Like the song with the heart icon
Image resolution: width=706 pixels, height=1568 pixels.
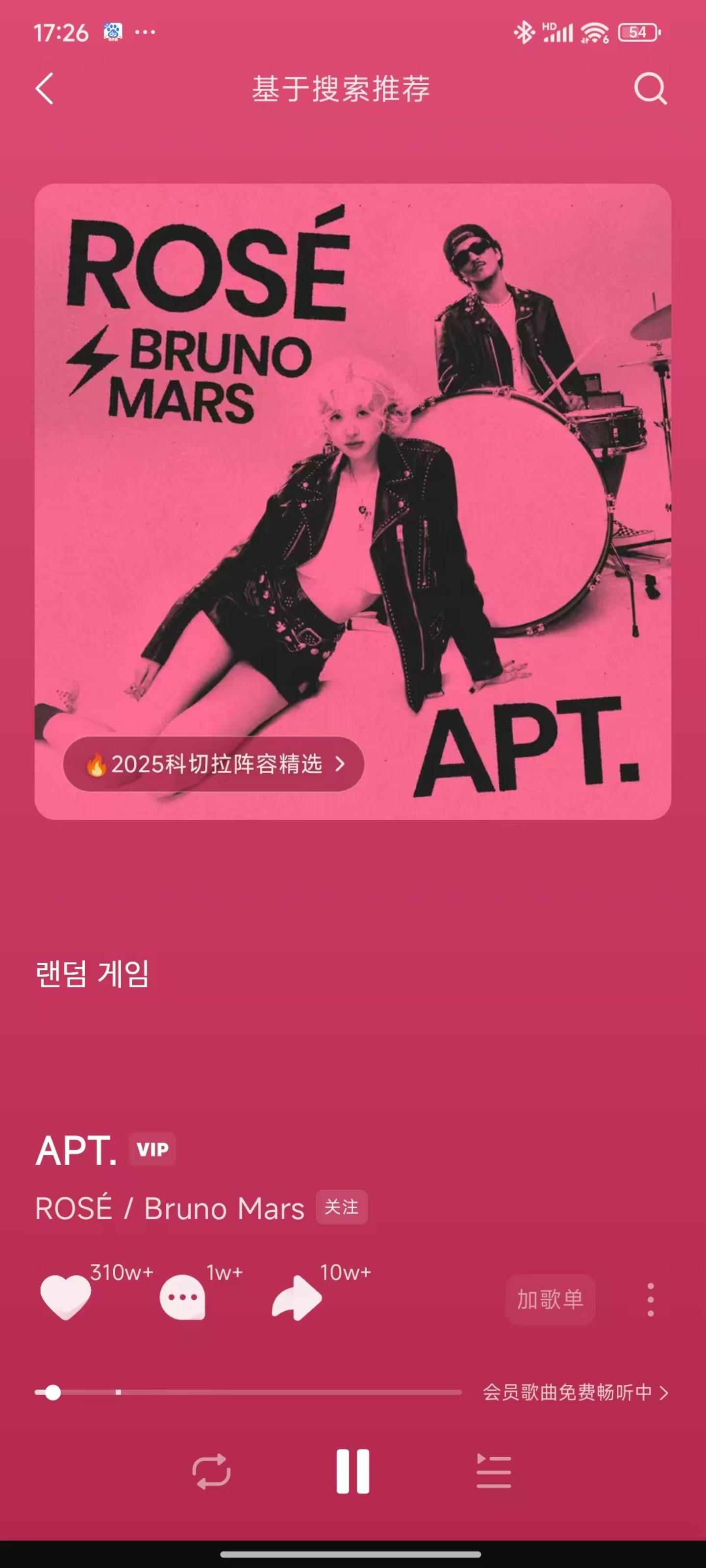pos(65,1297)
